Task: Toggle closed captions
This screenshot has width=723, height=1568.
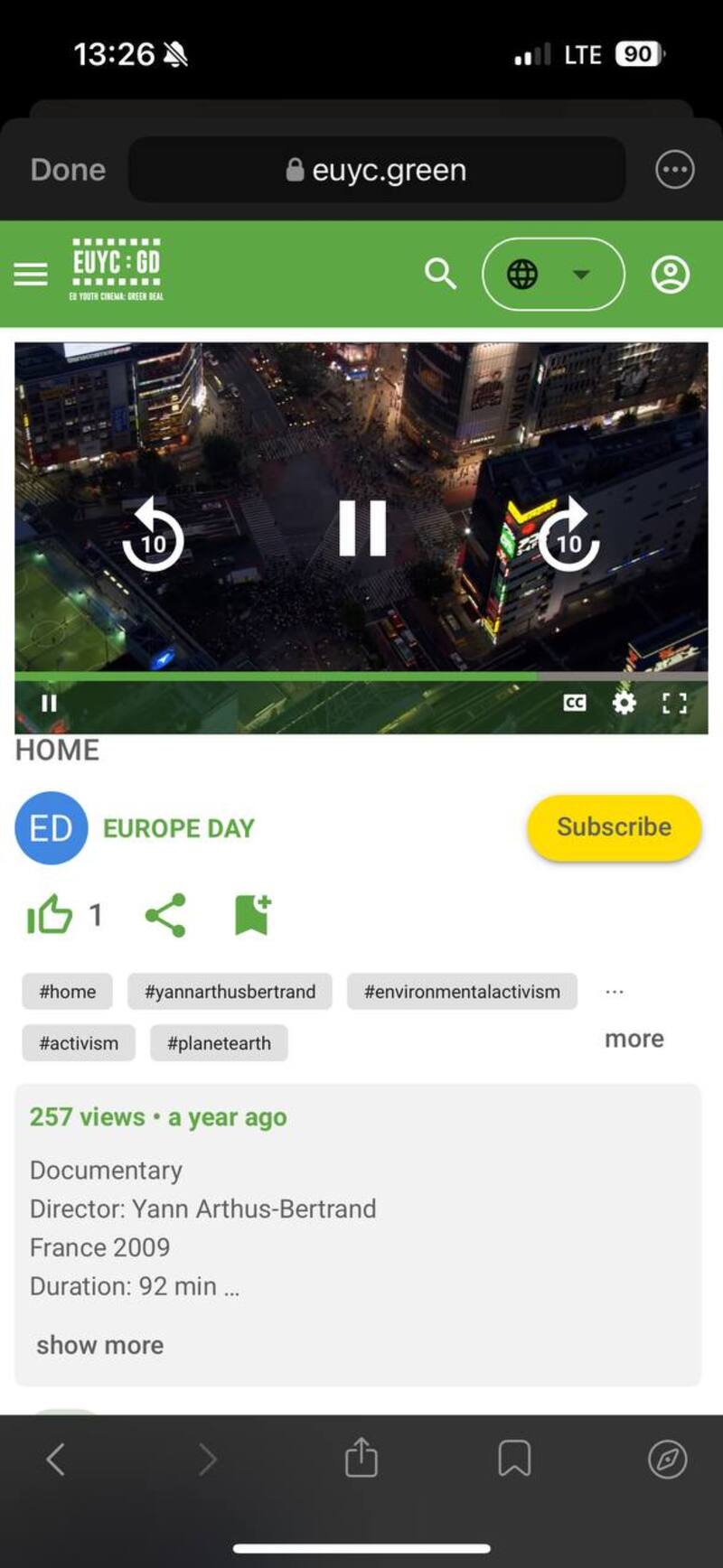Action: click(575, 703)
